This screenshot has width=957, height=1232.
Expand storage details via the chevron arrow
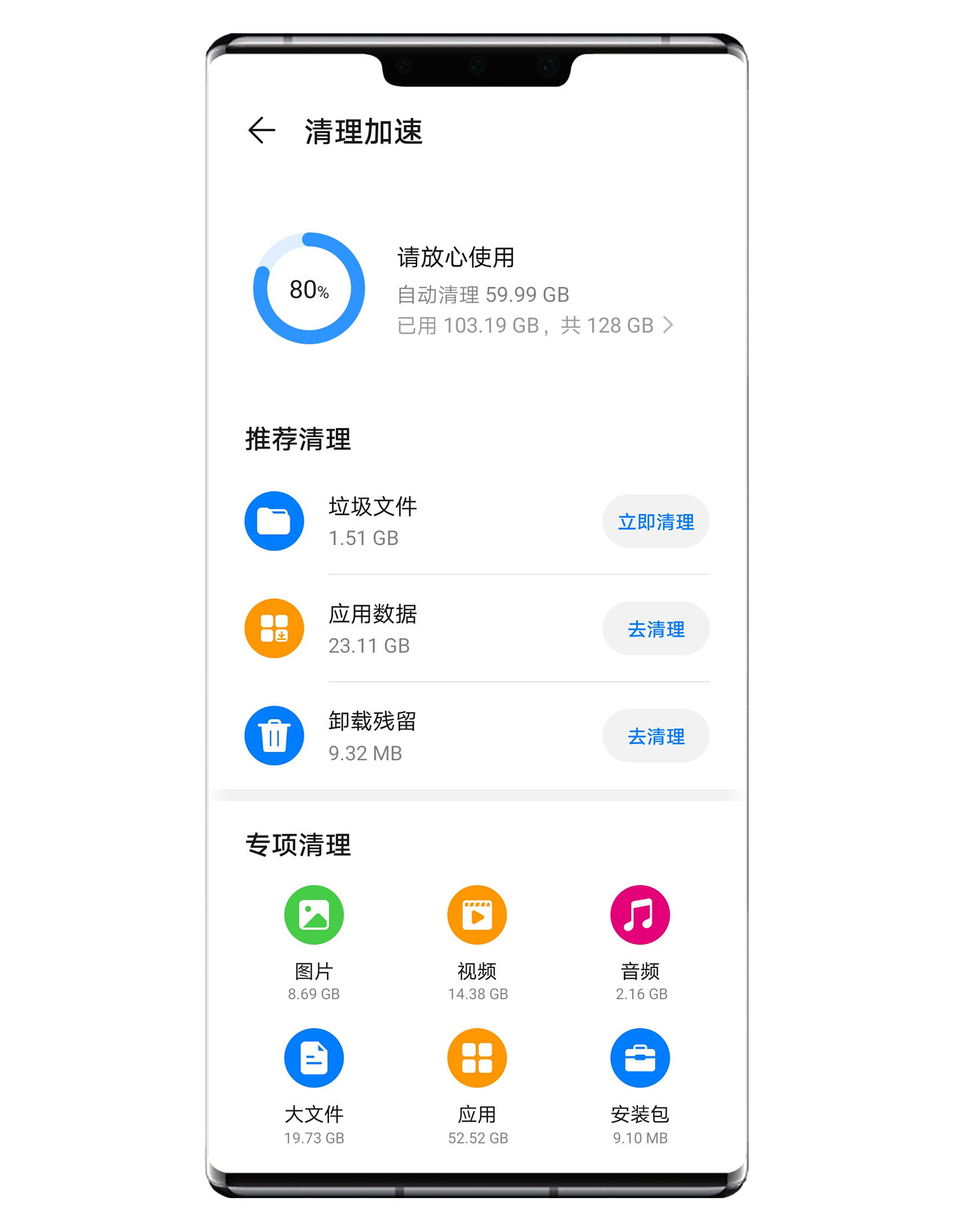(669, 325)
